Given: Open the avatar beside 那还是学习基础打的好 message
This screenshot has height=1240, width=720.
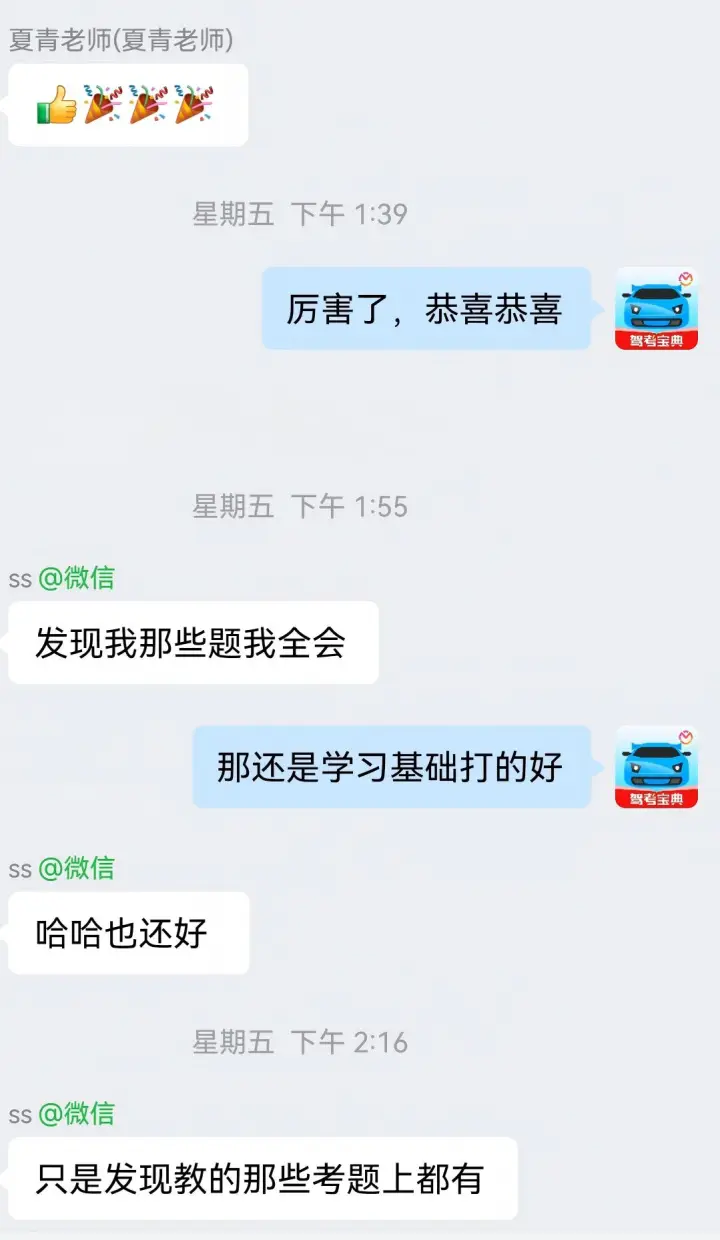Looking at the screenshot, I should (656, 767).
